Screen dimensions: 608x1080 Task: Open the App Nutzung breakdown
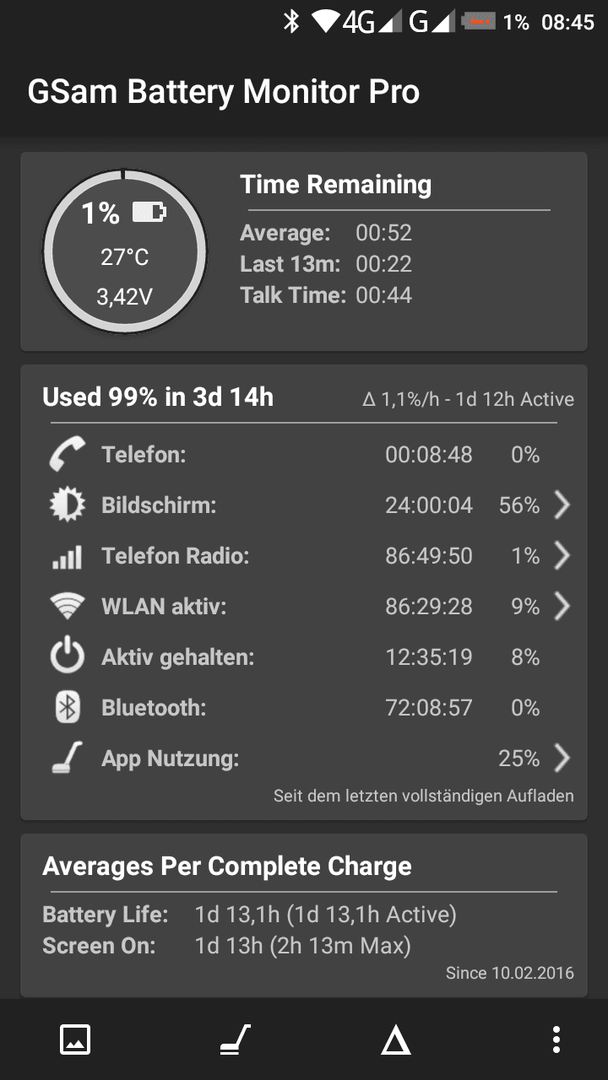304,758
